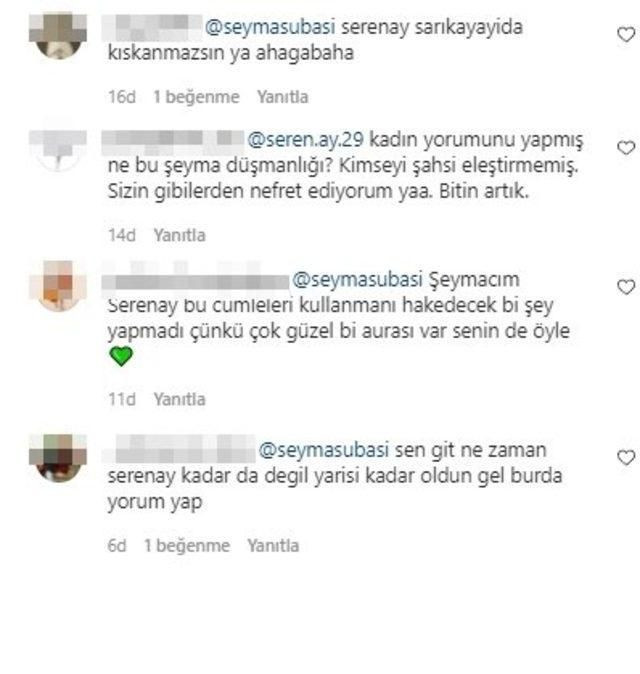This screenshot has height=674, width=640.
Task: Reply to the 6d comment via Yanıtla
Action: click(272, 546)
